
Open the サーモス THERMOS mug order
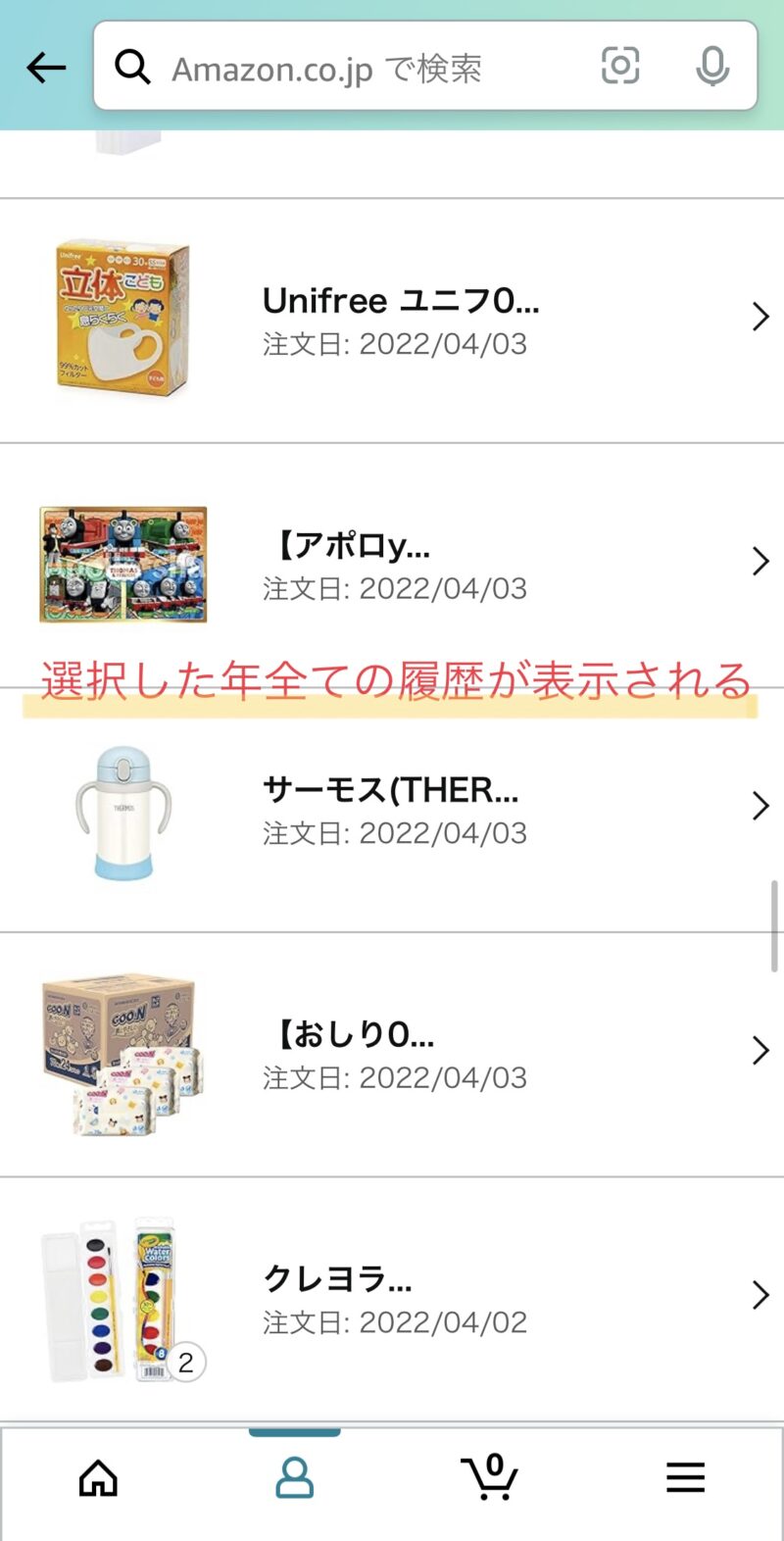(x=392, y=810)
